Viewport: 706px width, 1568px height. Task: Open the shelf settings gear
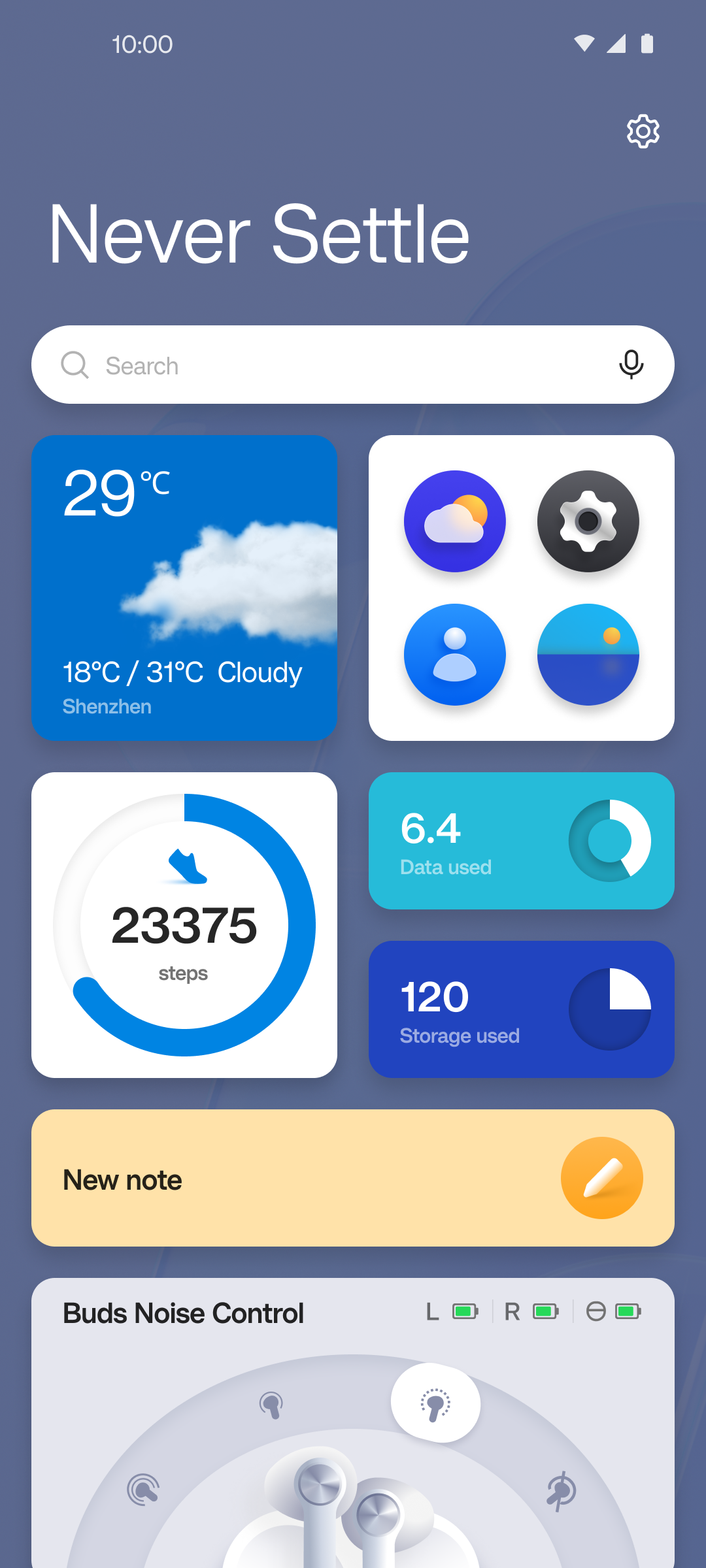coord(643,131)
